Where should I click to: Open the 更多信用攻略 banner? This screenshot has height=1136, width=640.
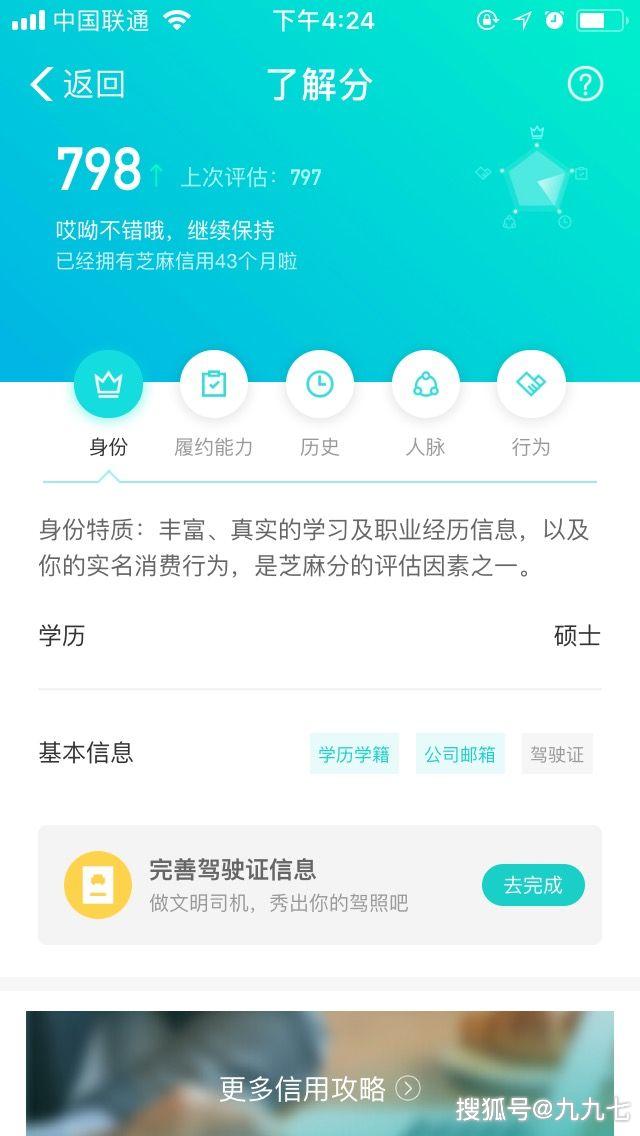[320, 1074]
